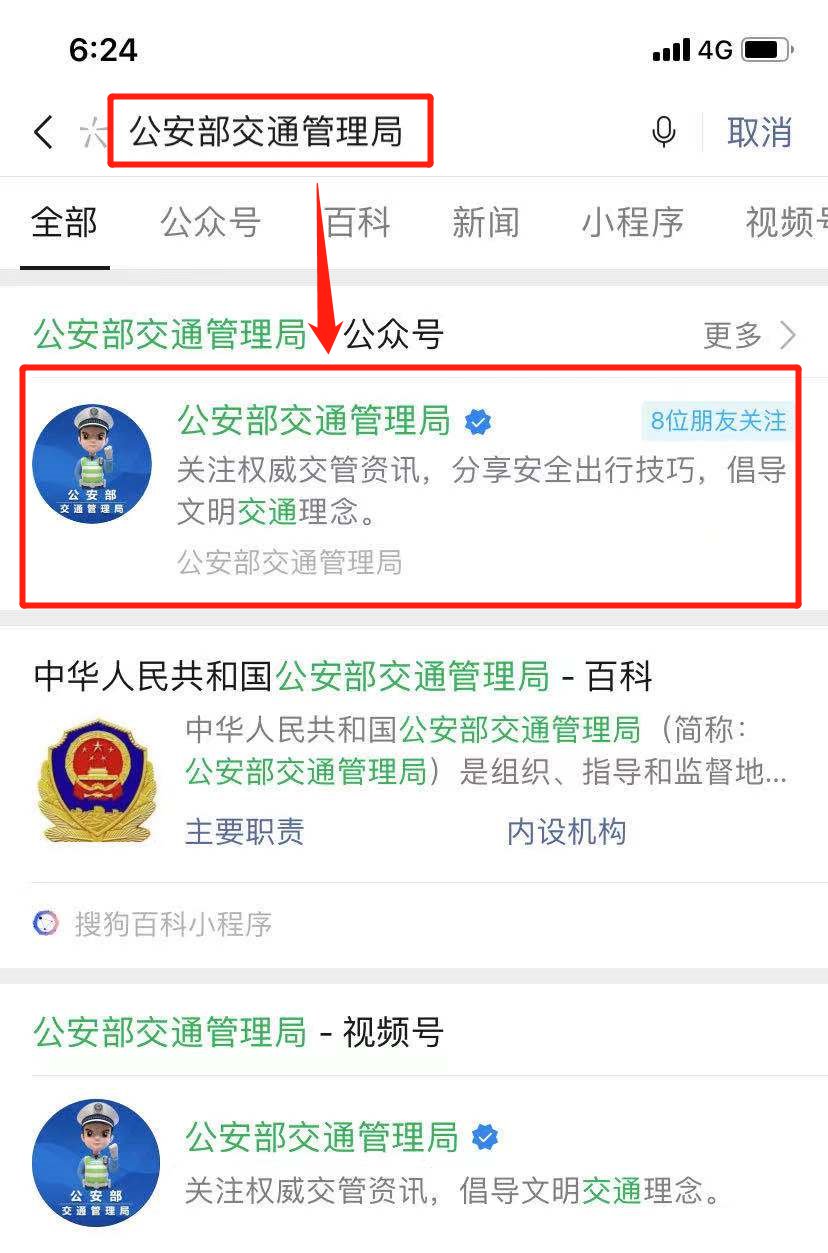Start voice search with microphone

663,132
